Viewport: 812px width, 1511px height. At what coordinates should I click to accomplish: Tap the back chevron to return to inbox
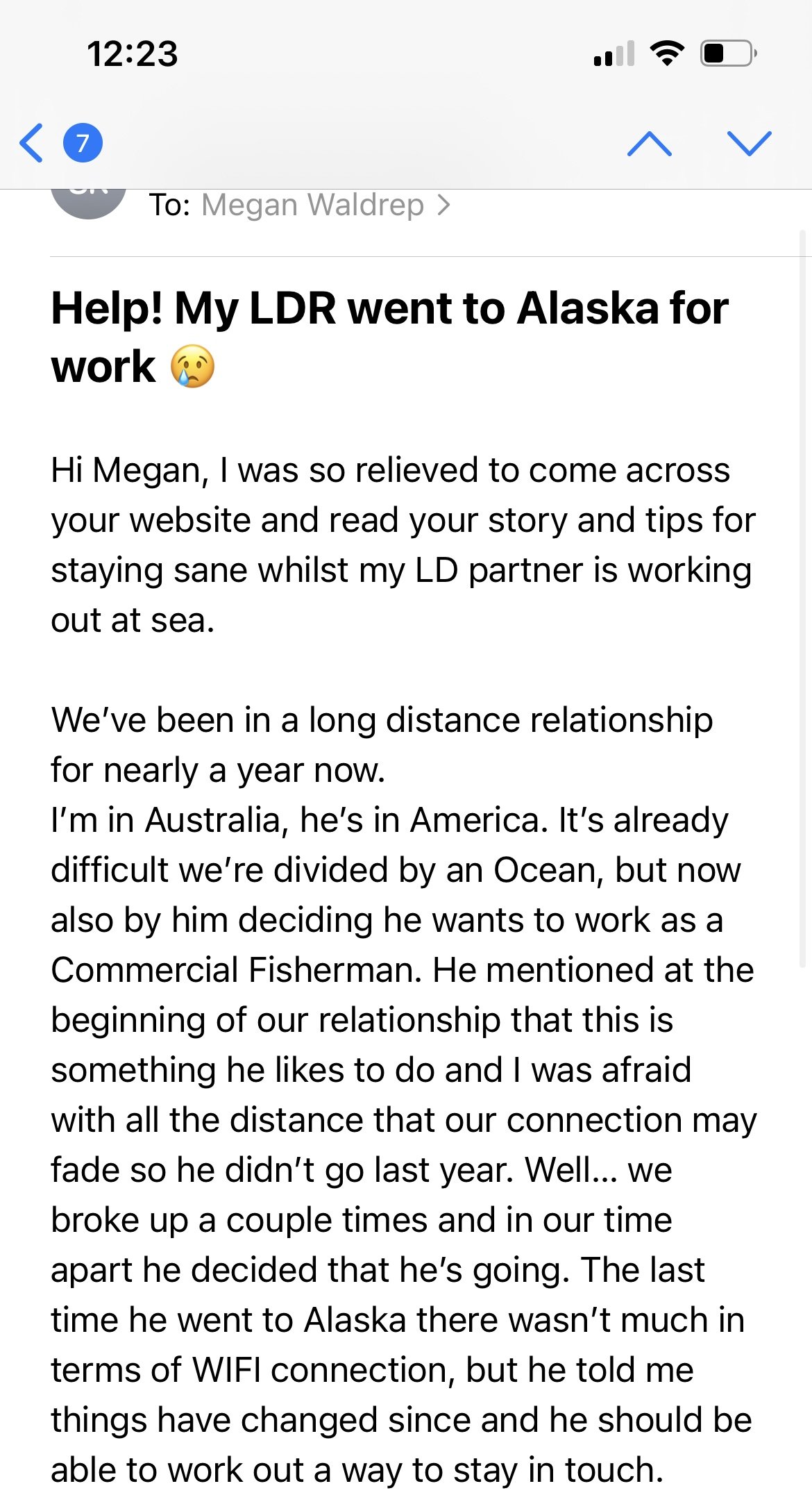click(x=31, y=144)
